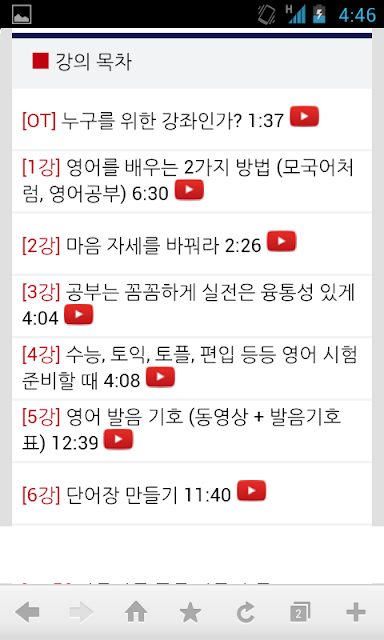384x640 pixels.
Task: Go back to the previous page
Action: pos(27,612)
